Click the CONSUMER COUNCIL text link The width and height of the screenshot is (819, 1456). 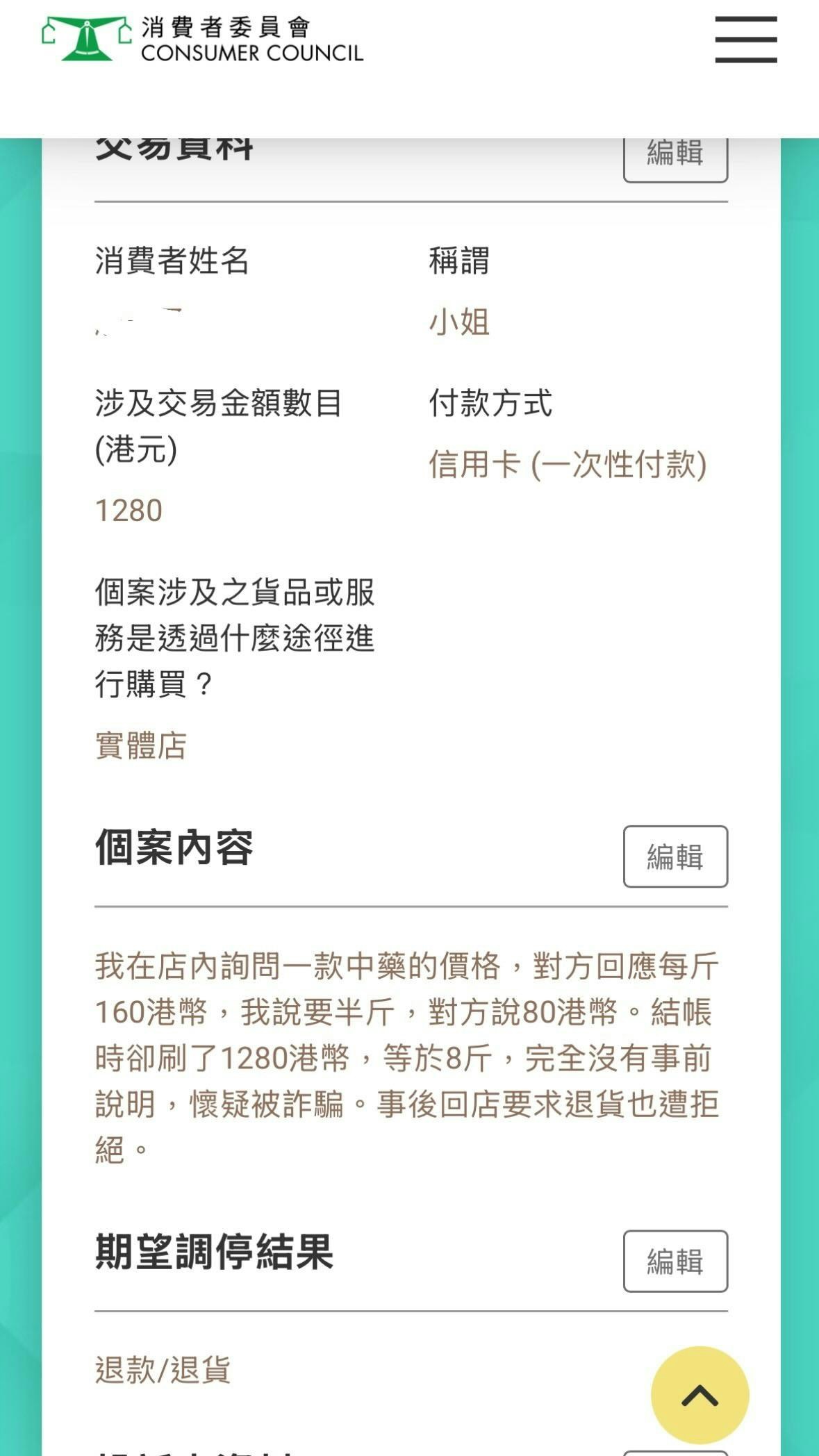pos(252,52)
